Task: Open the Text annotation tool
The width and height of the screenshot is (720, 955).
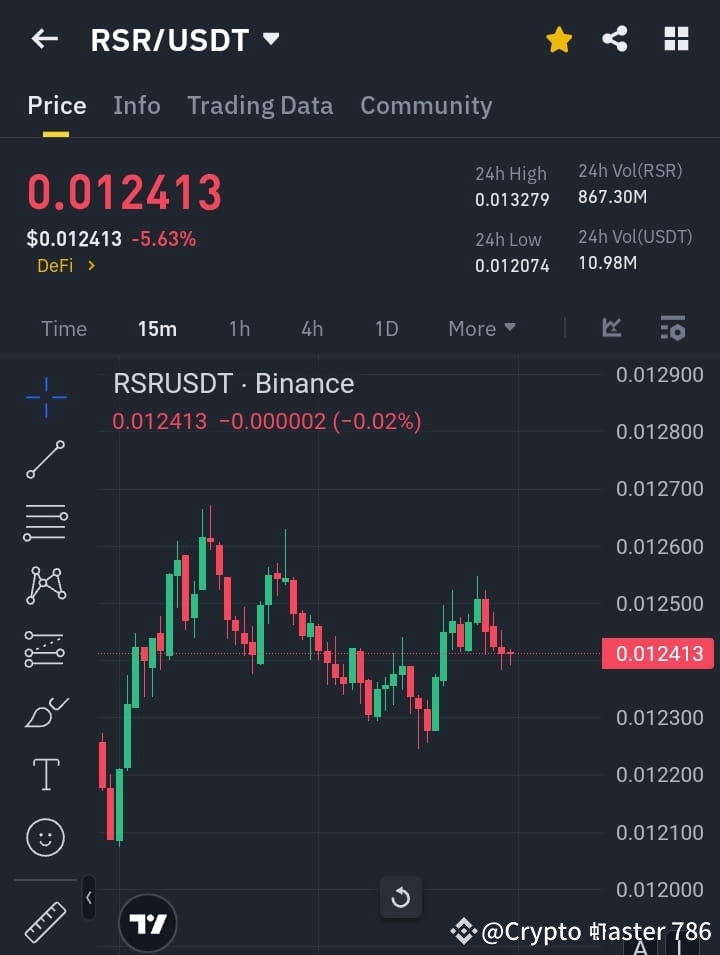Action: pyautogui.click(x=45, y=773)
